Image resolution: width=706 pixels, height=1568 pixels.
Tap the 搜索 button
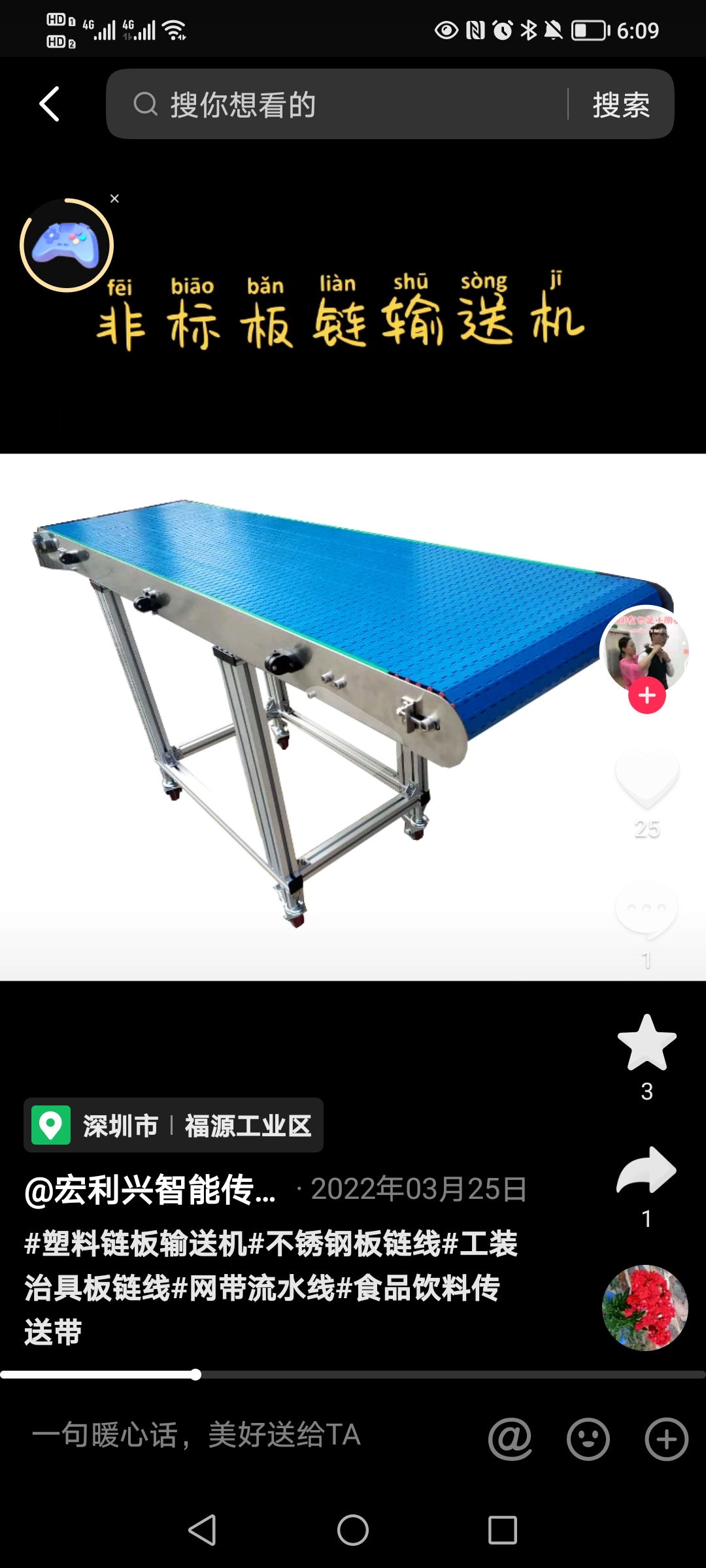click(621, 105)
